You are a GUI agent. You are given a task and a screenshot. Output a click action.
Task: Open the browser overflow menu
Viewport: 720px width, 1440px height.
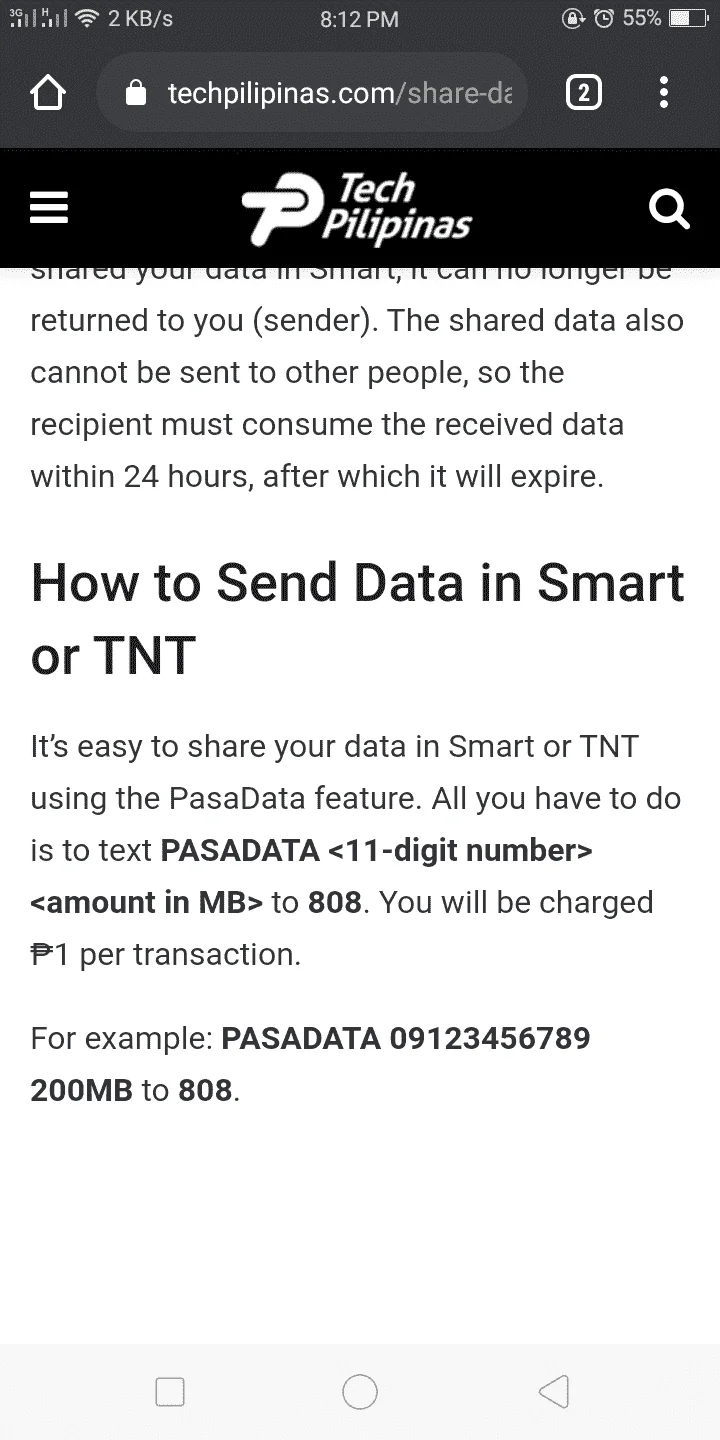coord(664,94)
